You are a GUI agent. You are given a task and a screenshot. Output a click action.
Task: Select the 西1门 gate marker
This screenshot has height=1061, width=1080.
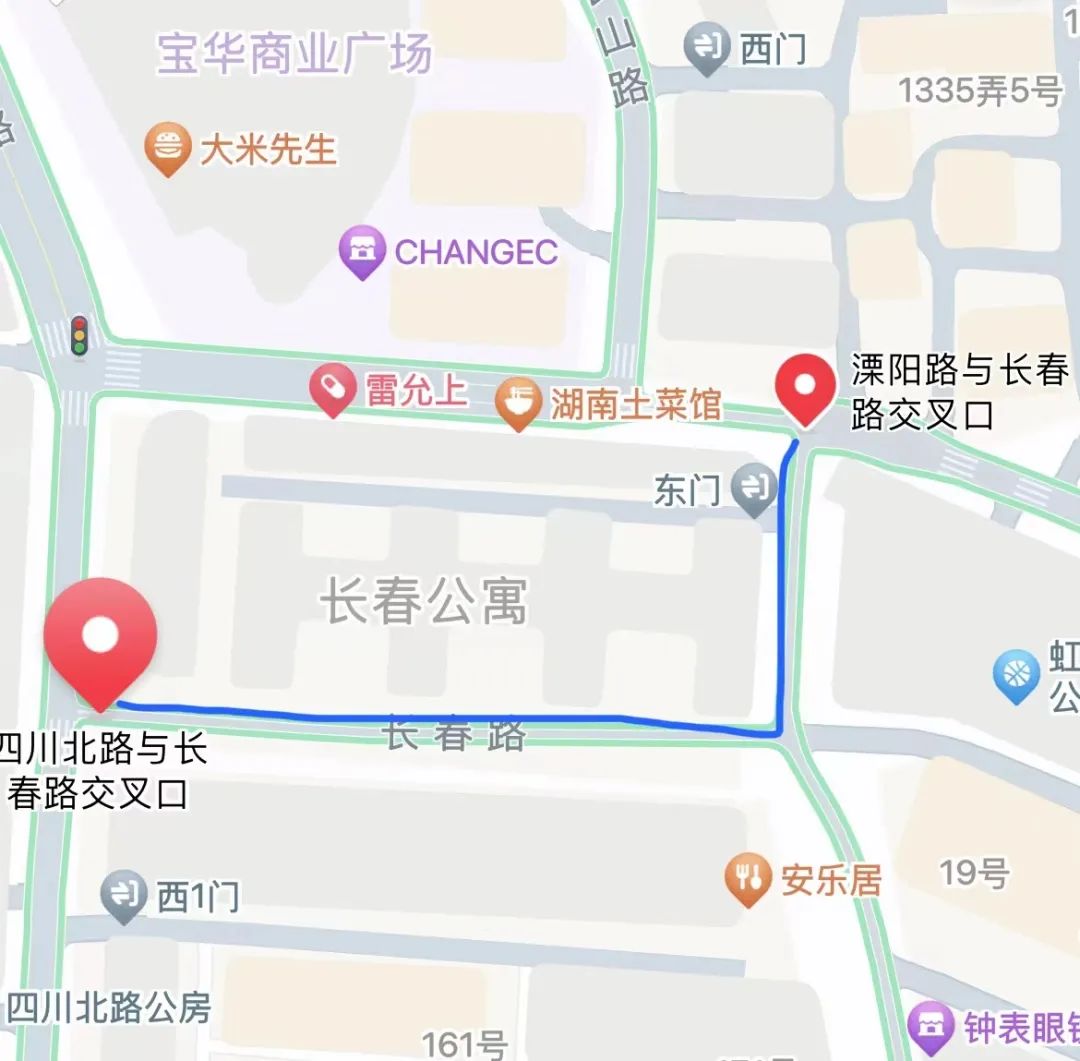point(125,895)
